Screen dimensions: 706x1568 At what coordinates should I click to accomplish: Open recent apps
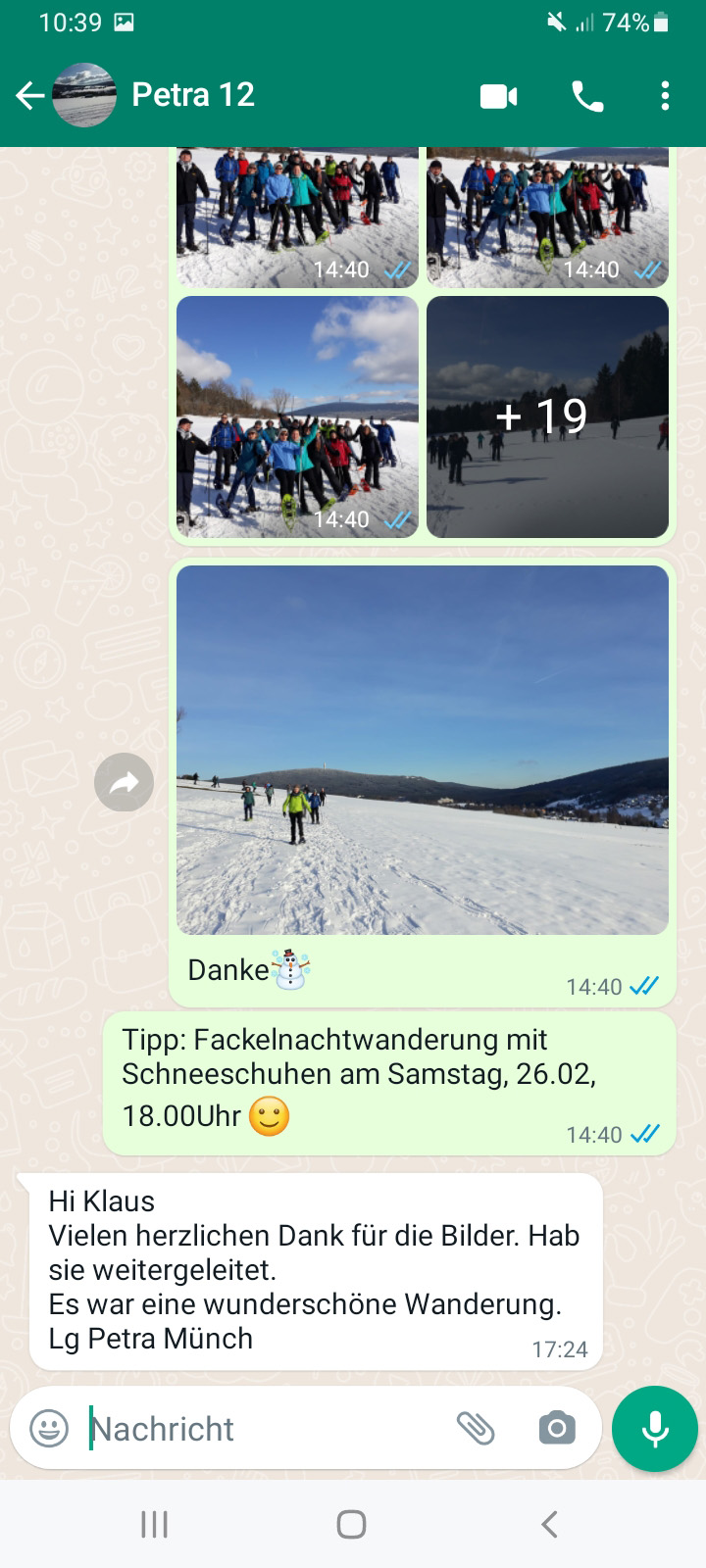coord(154,1524)
